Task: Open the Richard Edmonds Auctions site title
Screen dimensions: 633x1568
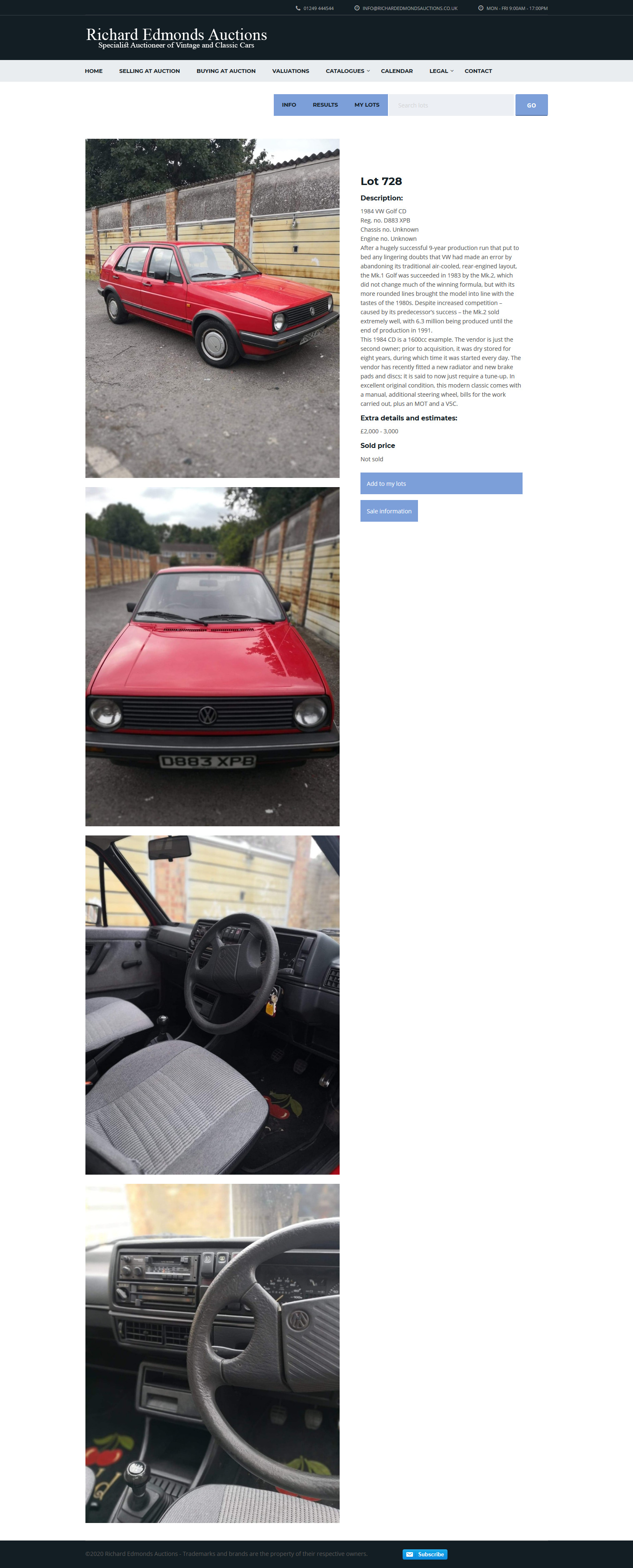Action: coord(176,37)
